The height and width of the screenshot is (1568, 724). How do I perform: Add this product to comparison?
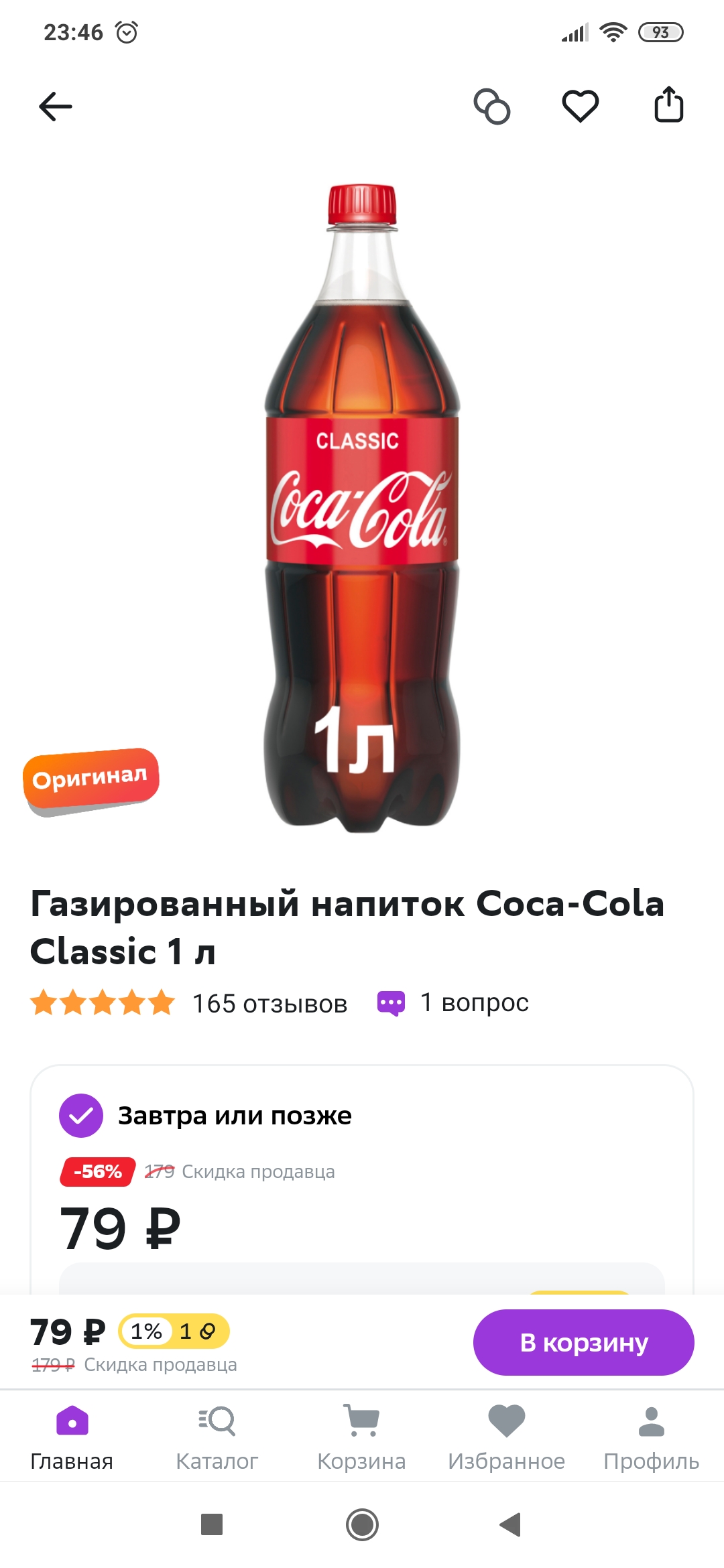492,106
